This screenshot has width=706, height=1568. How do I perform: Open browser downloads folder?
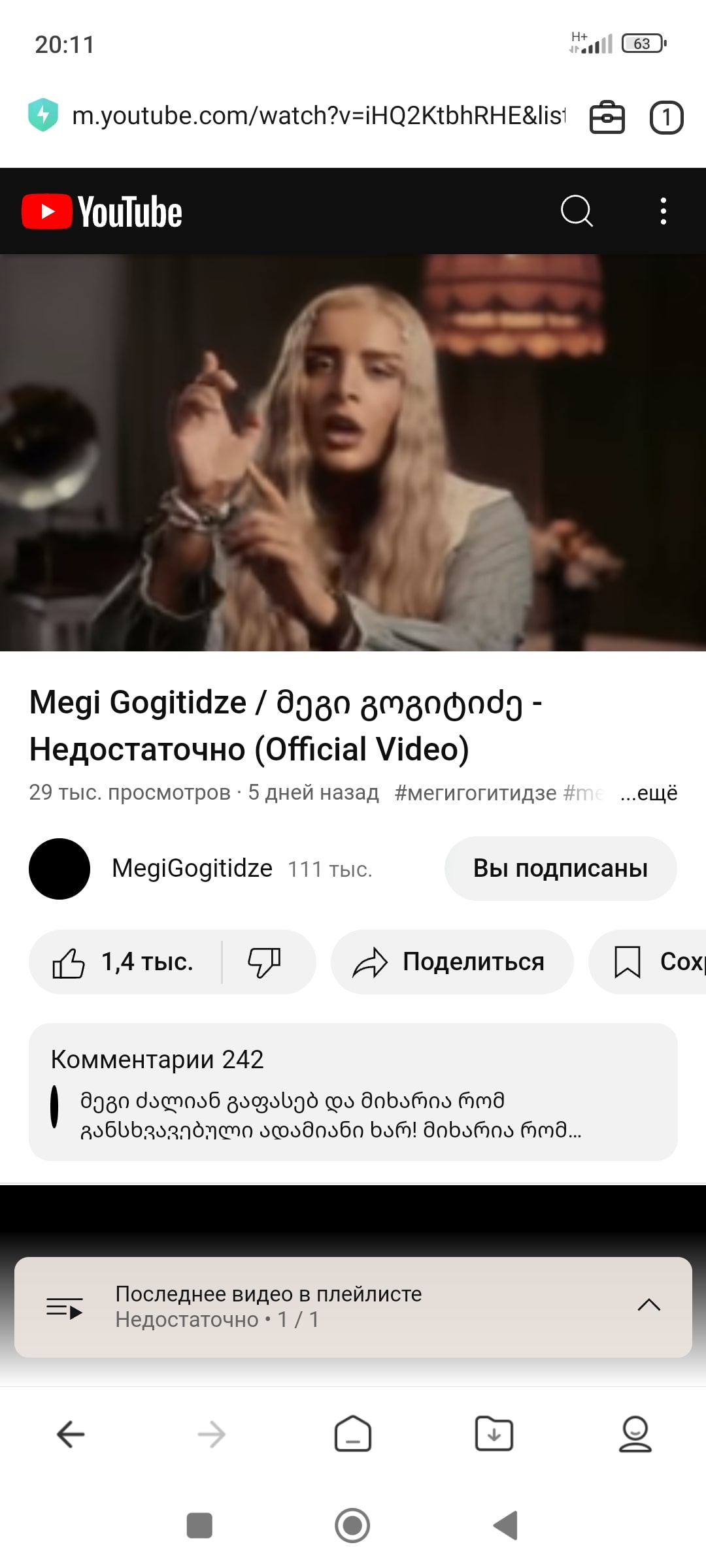[494, 1434]
